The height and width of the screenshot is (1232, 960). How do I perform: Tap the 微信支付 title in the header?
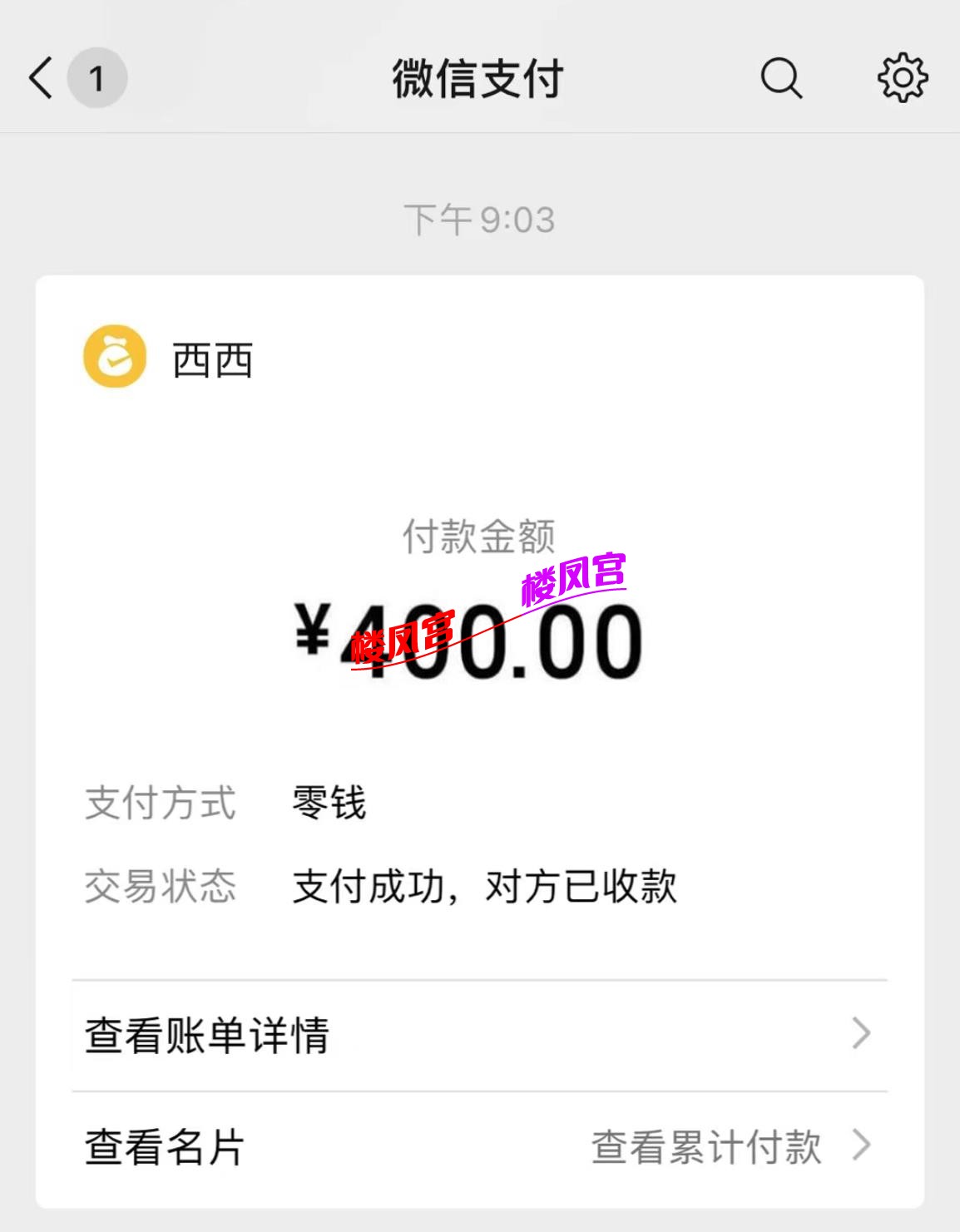pyautogui.click(x=479, y=79)
